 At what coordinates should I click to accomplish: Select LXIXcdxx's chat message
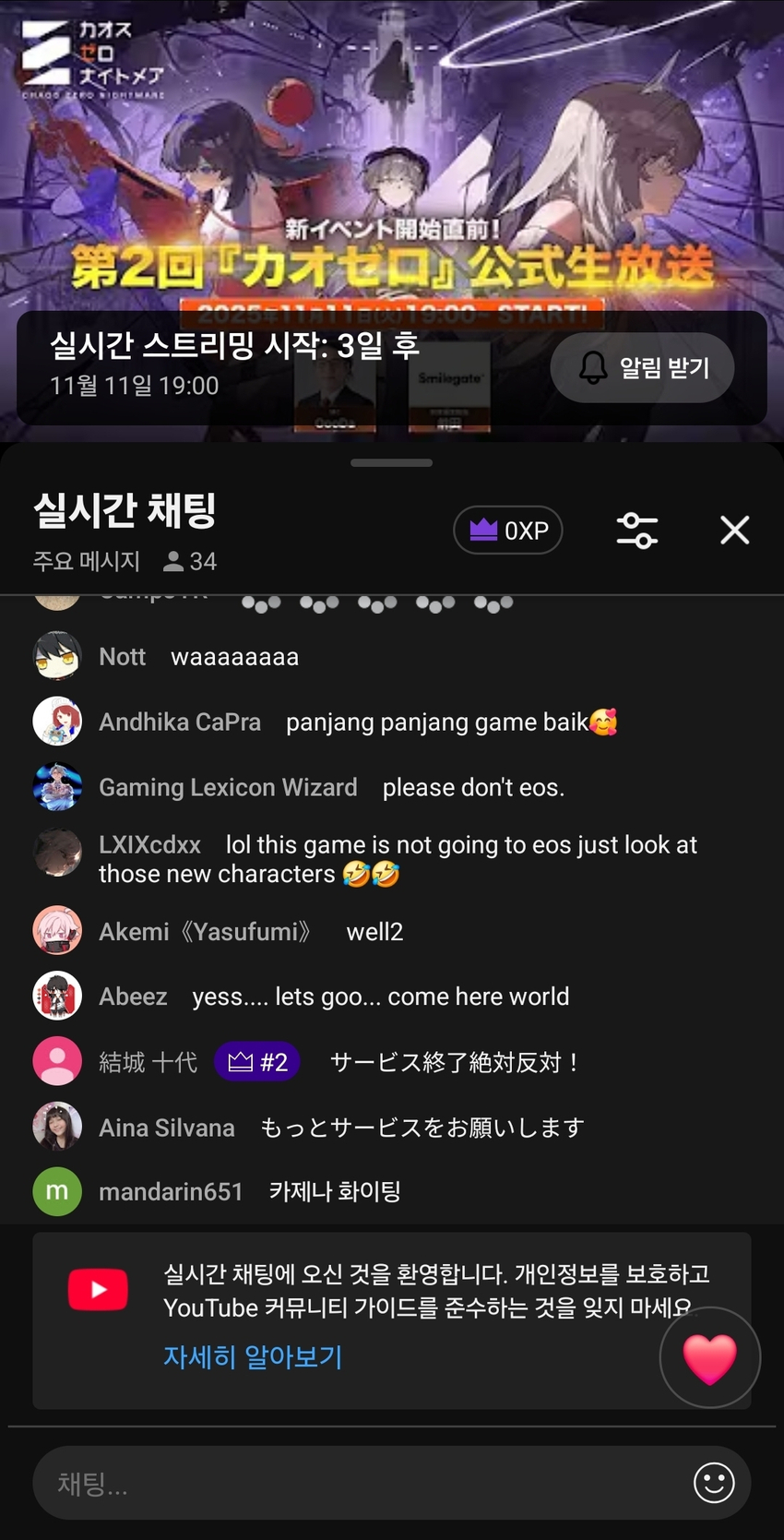[x=397, y=859]
